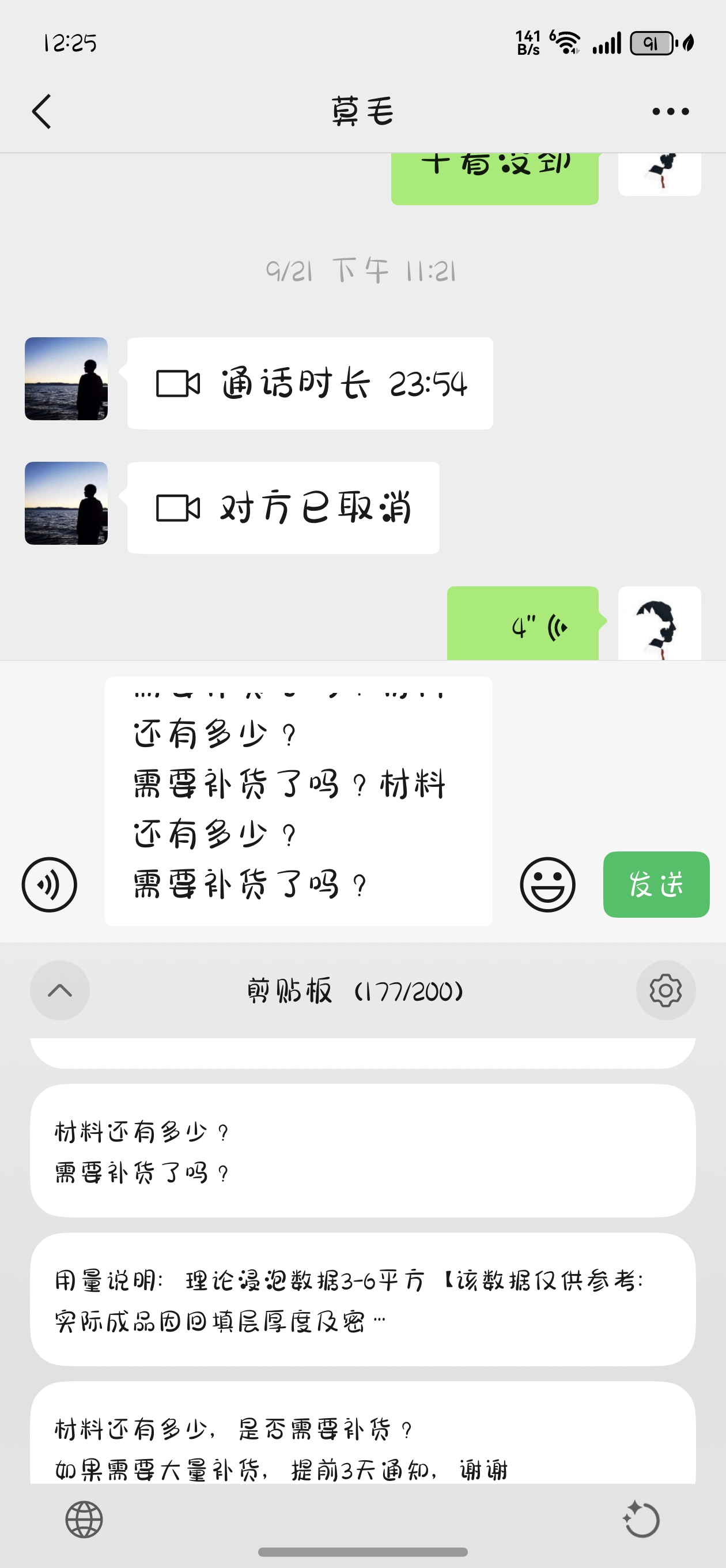
Task: Open the chat overflow menu
Action: [x=670, y=111]
